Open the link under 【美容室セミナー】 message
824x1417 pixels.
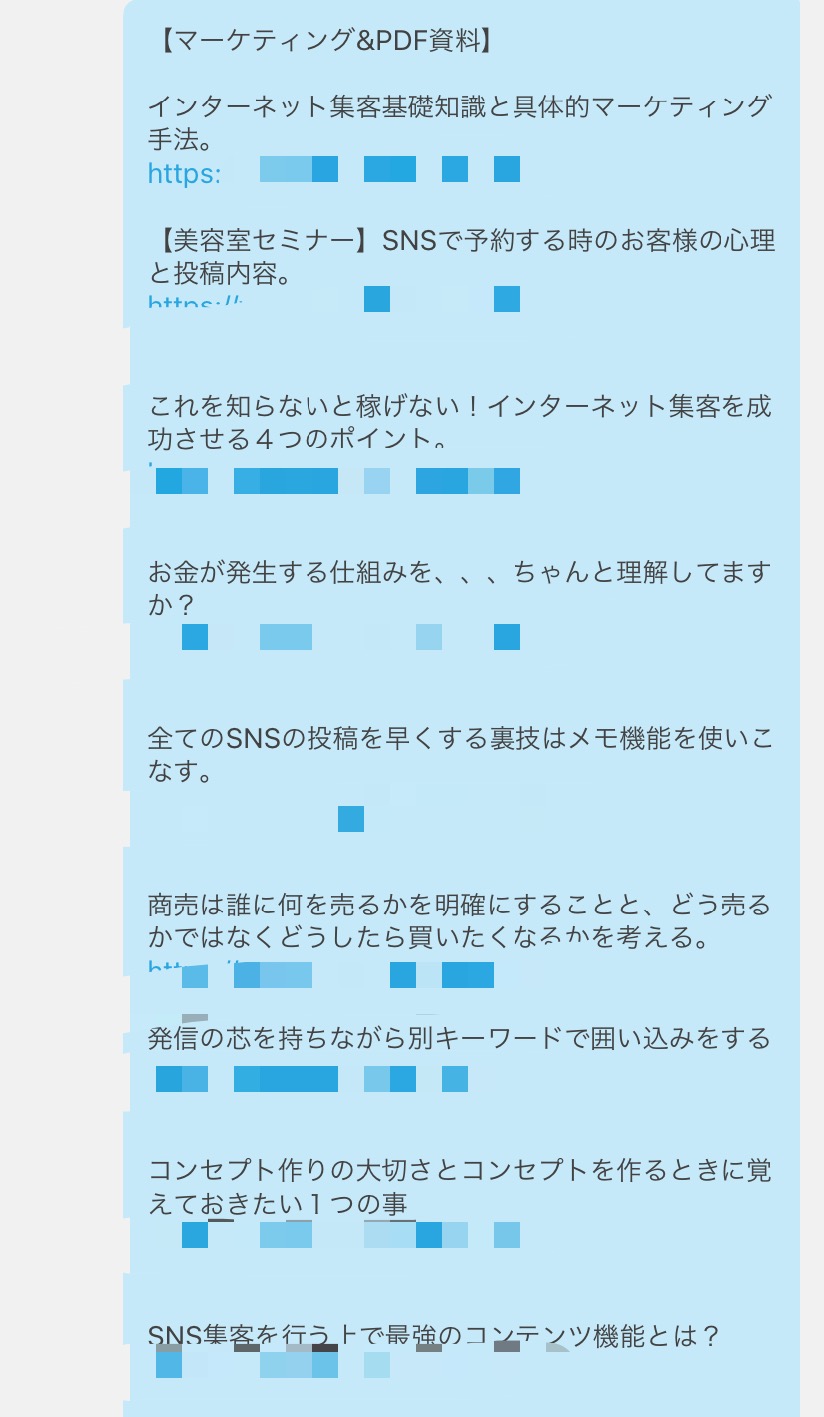[334, 300]
